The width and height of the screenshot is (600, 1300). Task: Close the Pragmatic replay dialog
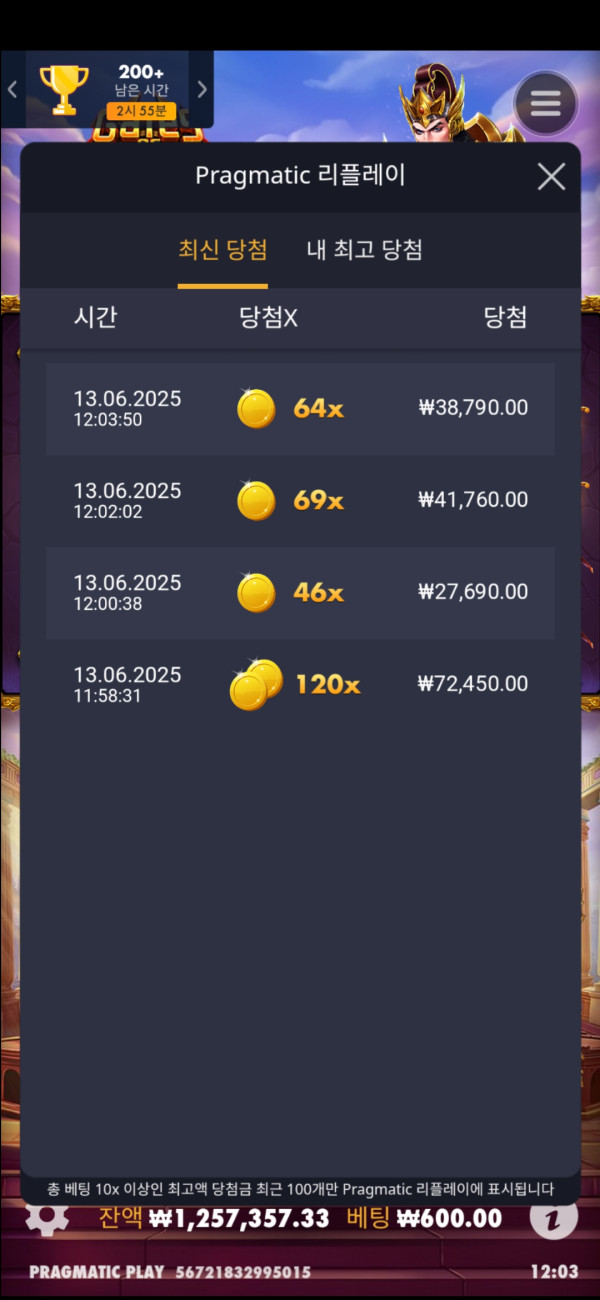pos(551,177)
